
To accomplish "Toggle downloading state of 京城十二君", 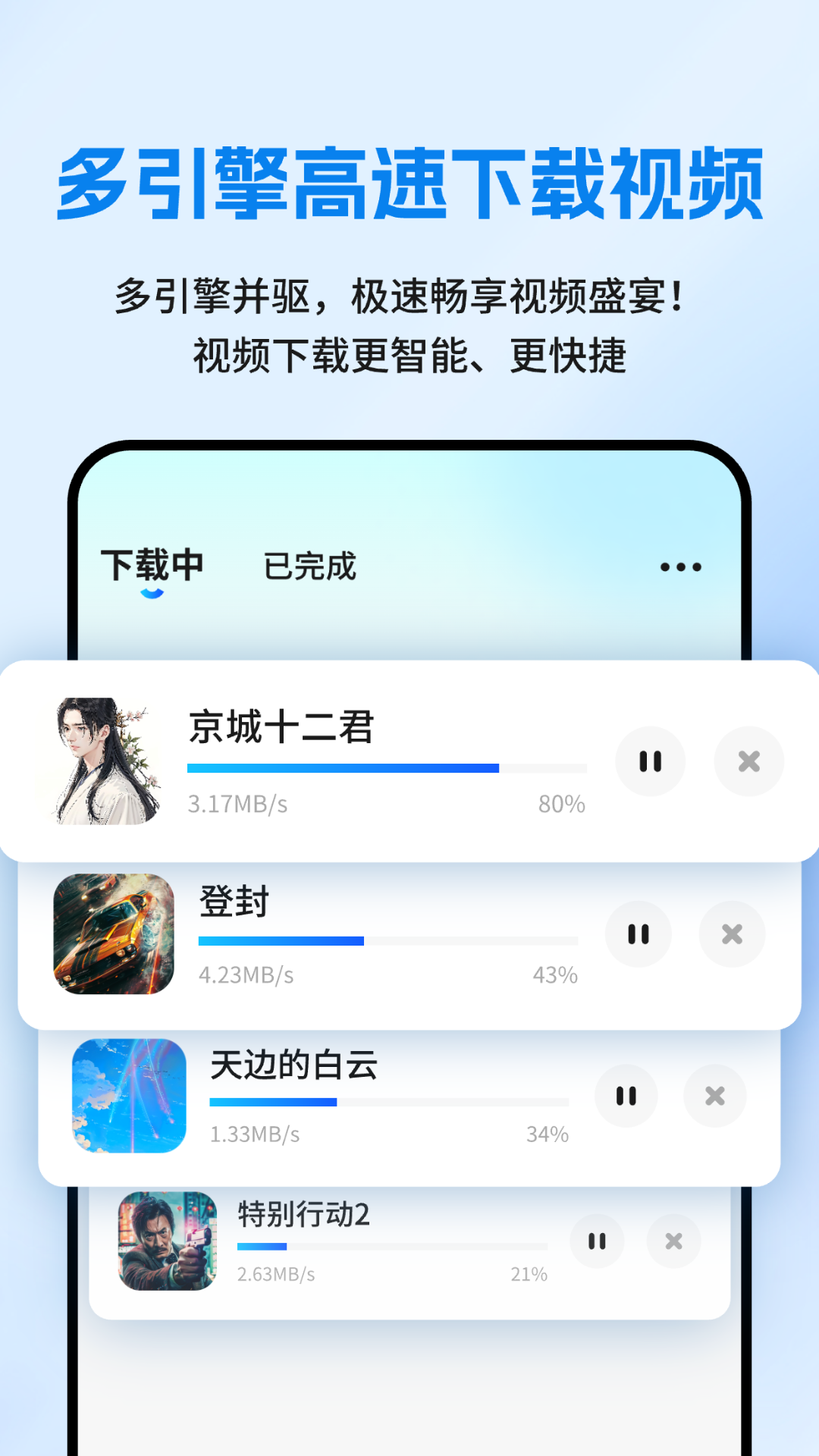I will 651,761.
